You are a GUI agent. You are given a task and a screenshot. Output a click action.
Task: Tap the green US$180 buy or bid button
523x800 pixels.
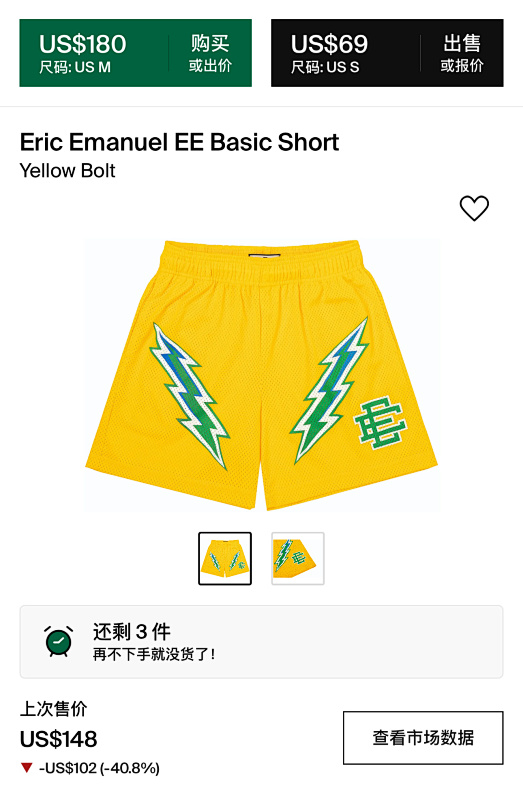[x=135, y=53]
